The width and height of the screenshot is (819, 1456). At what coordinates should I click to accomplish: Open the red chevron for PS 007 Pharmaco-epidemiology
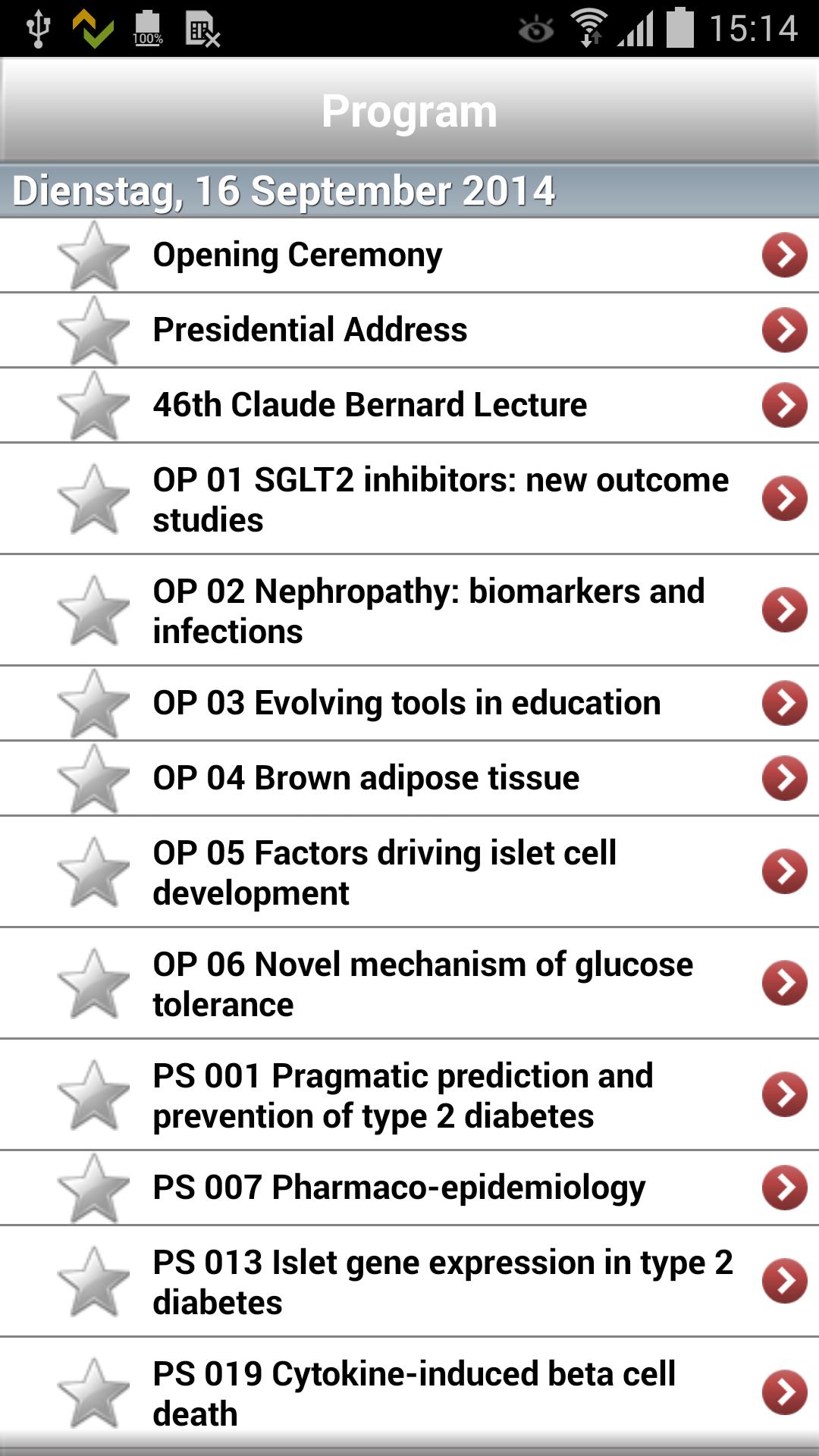[782, 1187]
